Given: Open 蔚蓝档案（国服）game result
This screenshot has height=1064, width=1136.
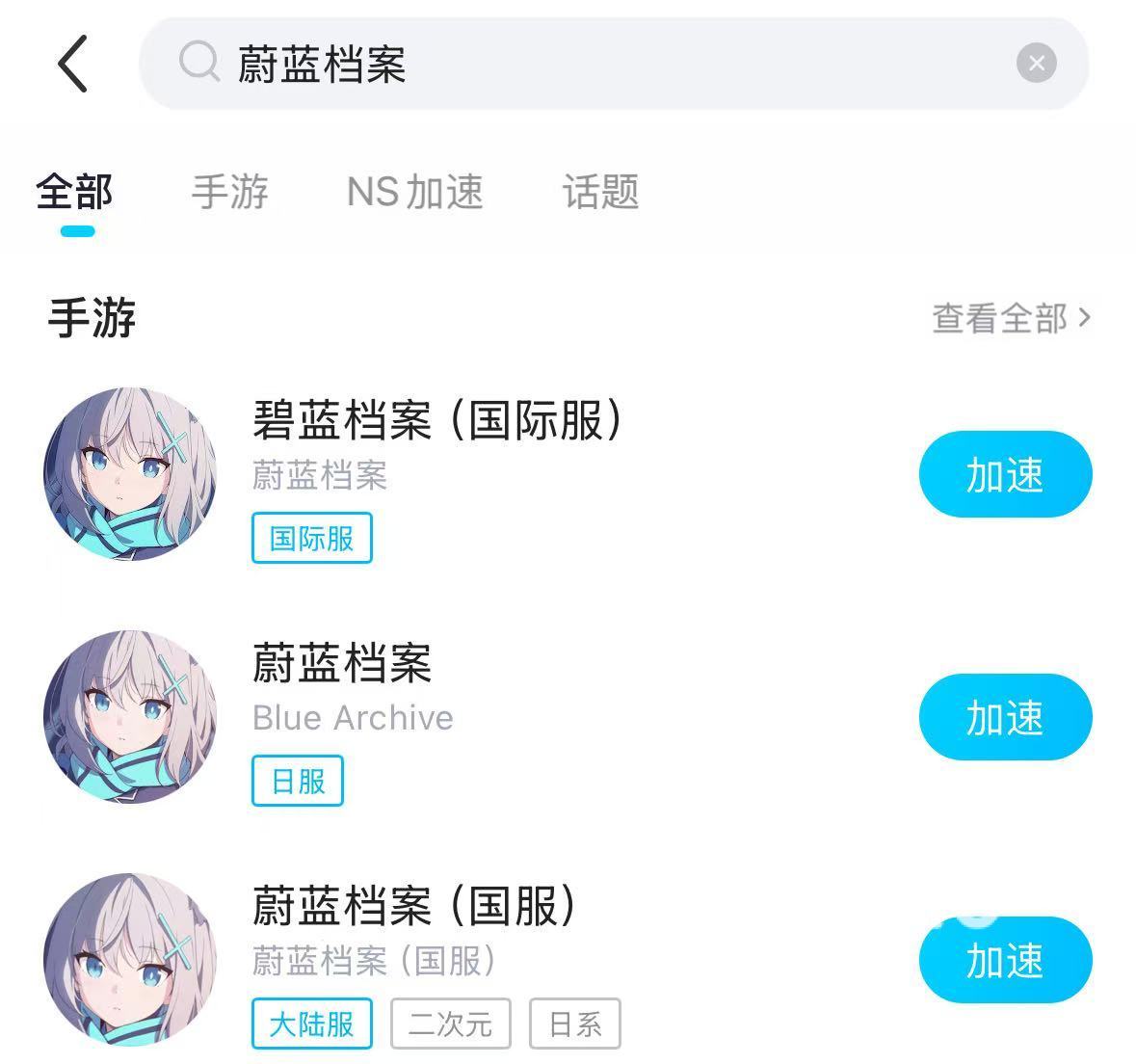Looking at the screenshot, I should pos(414,907).
